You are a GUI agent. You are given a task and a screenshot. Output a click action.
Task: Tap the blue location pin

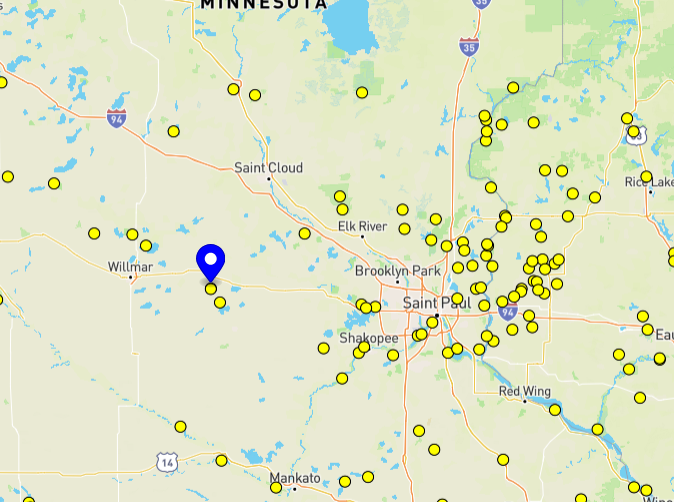pyautogui.click(x=210, y=262)
